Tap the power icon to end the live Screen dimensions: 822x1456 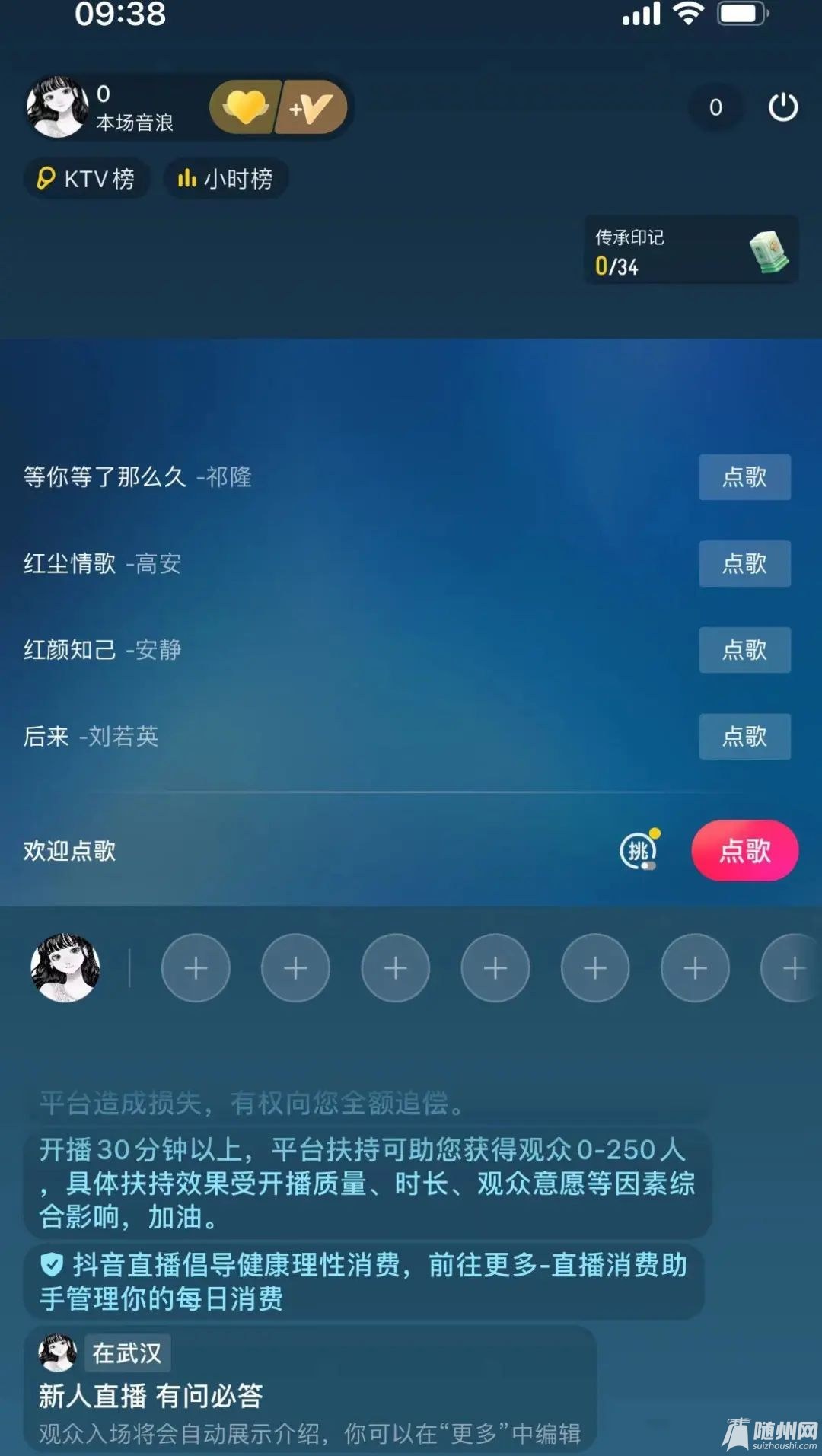click(x=782, y=107)
